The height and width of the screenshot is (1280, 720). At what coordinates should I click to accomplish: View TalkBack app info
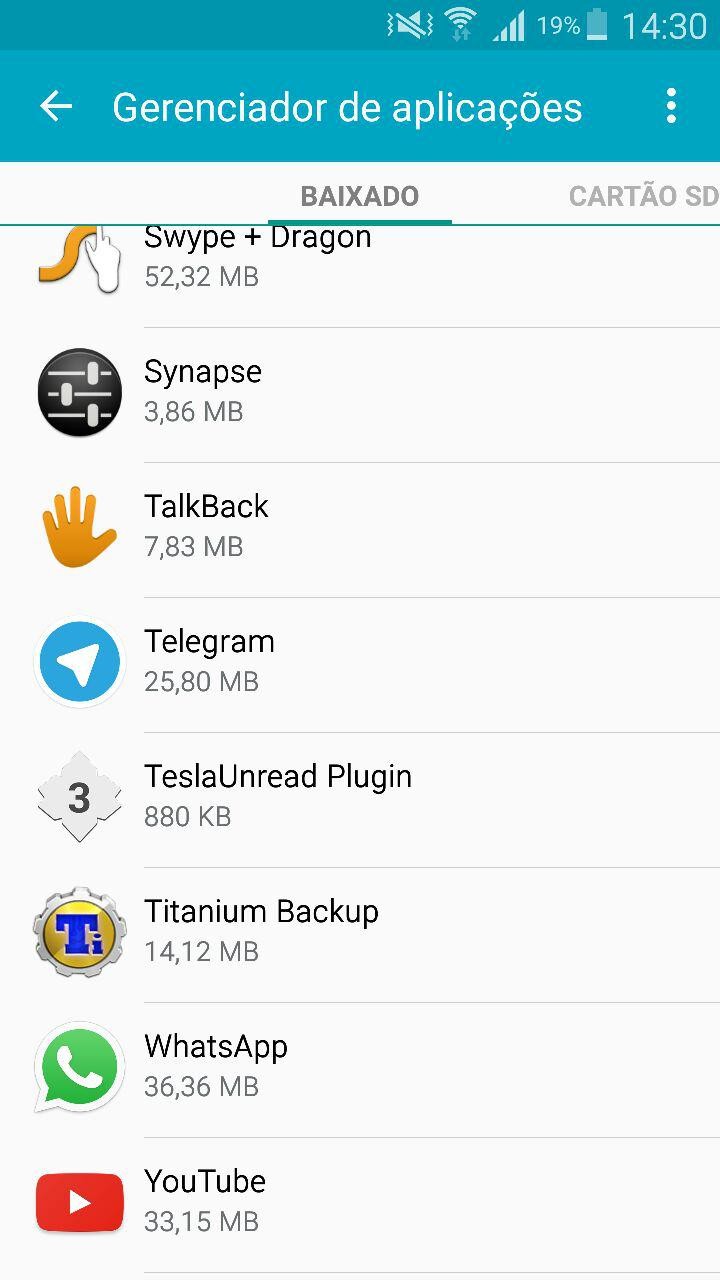pyautogui.click(x=360, y=527)
